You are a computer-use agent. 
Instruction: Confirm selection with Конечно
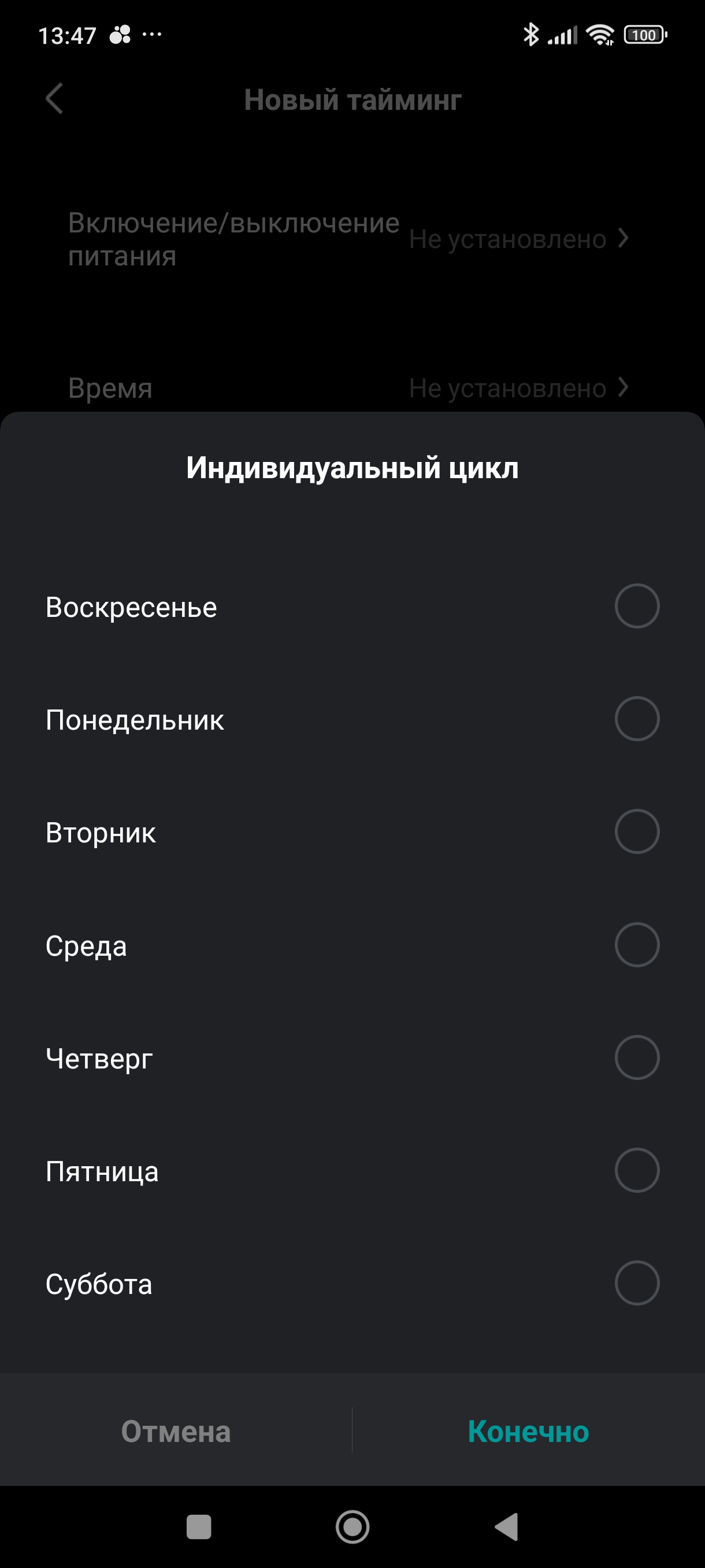click(528, 1431)
